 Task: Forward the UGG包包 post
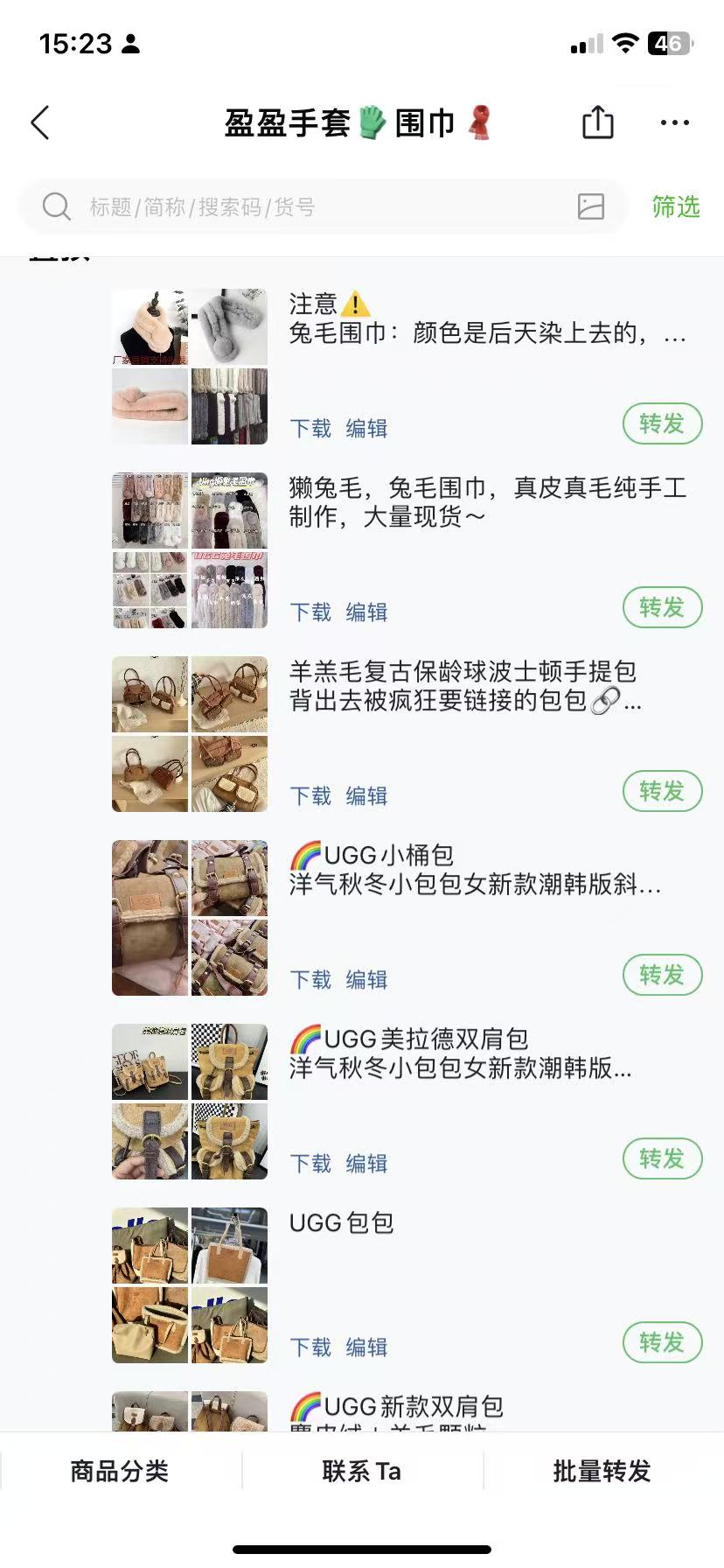click(x=662, y=1343)
